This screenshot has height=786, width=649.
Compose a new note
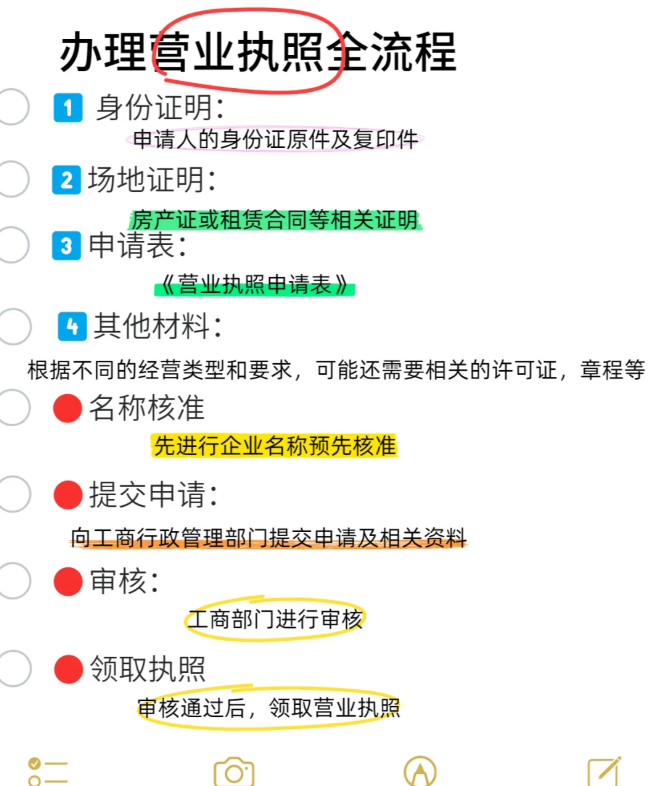[604, 771]
